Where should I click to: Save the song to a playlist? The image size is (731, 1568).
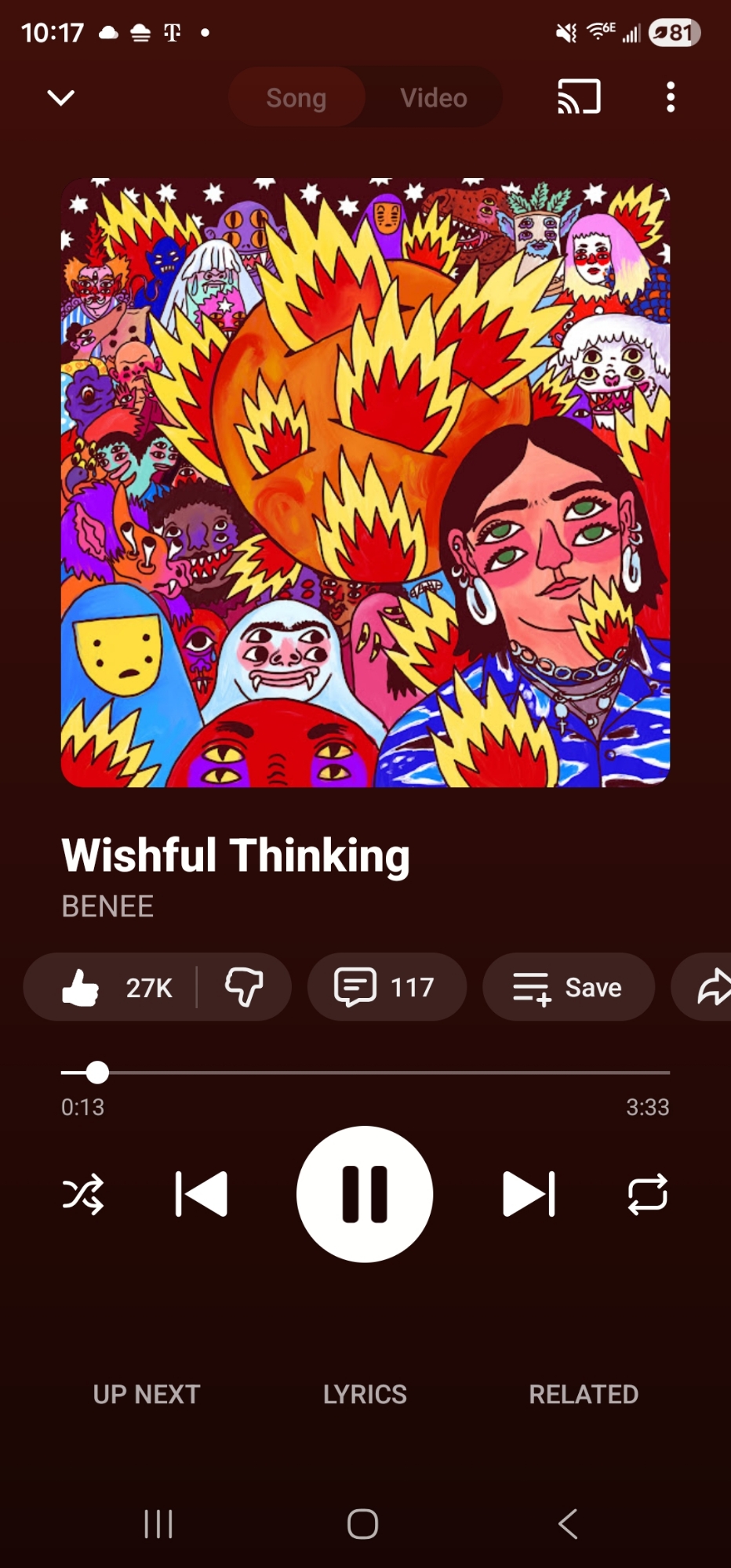tap(568, 987)
